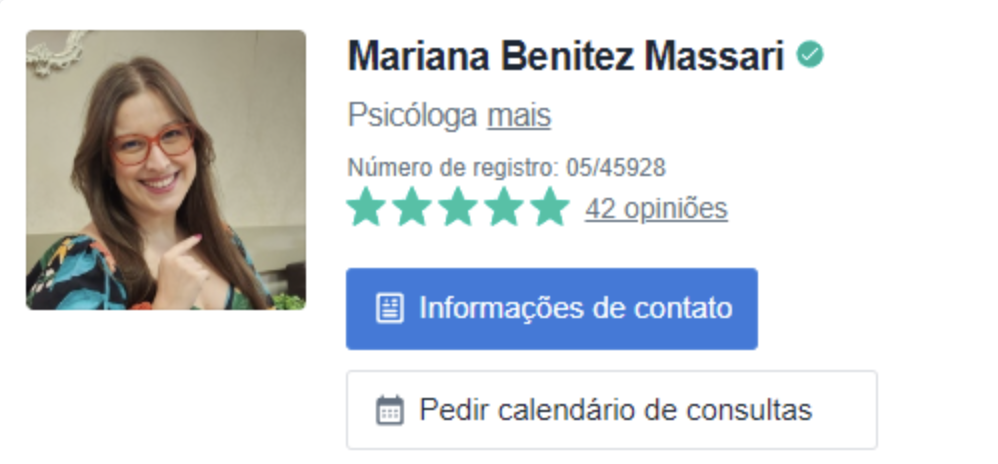Tap the Informações de contato button
This screenshot has height=464, width=998.
pos(551,308)
